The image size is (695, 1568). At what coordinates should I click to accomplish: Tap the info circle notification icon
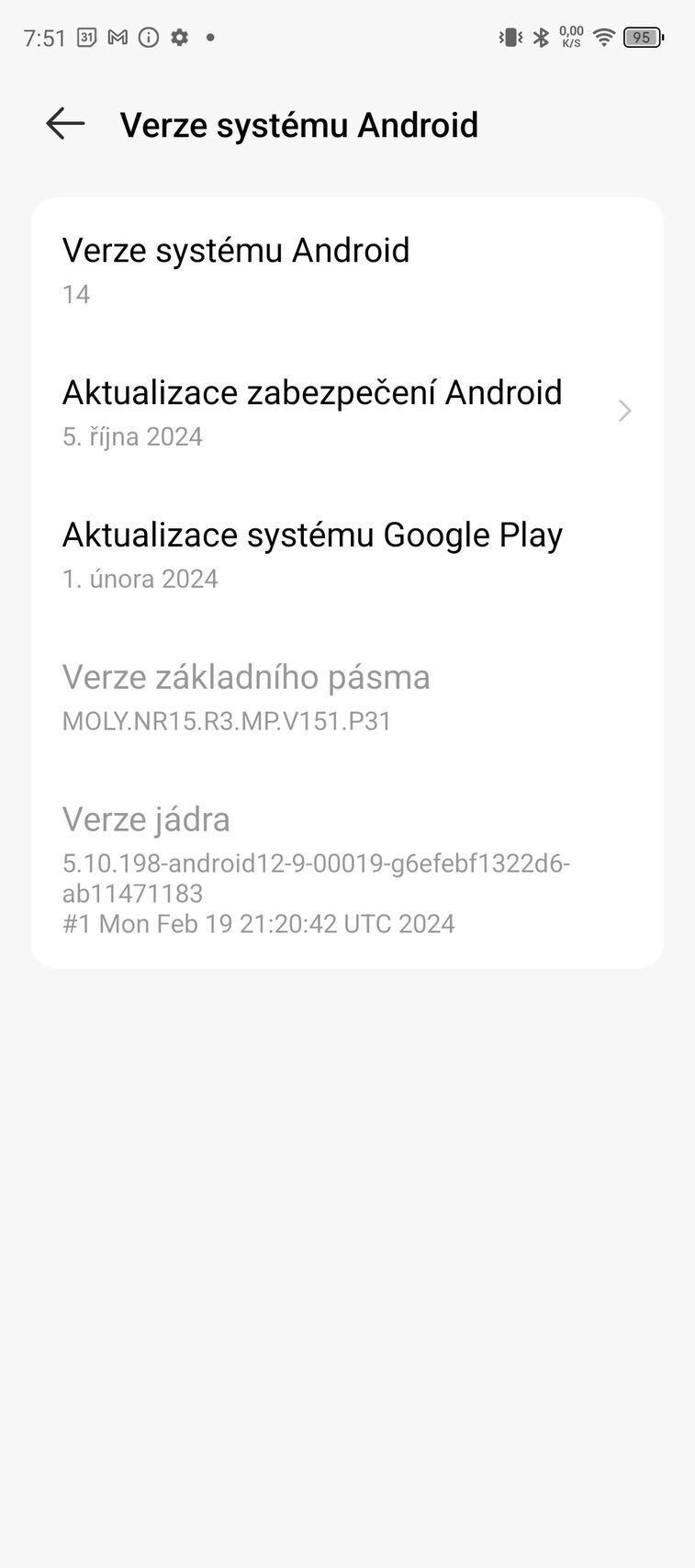point(147,38)
